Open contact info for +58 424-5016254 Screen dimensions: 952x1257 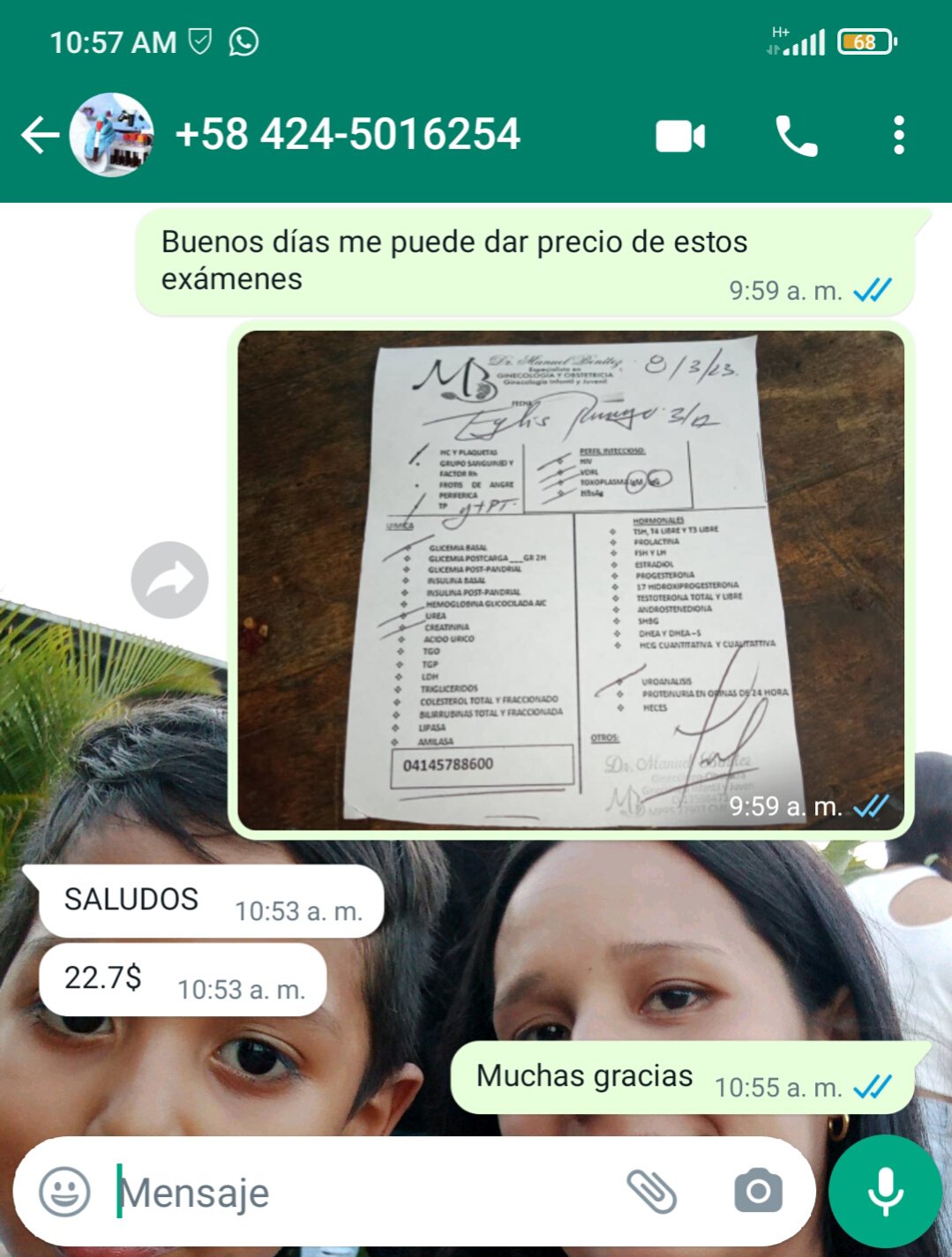point(348,135)
